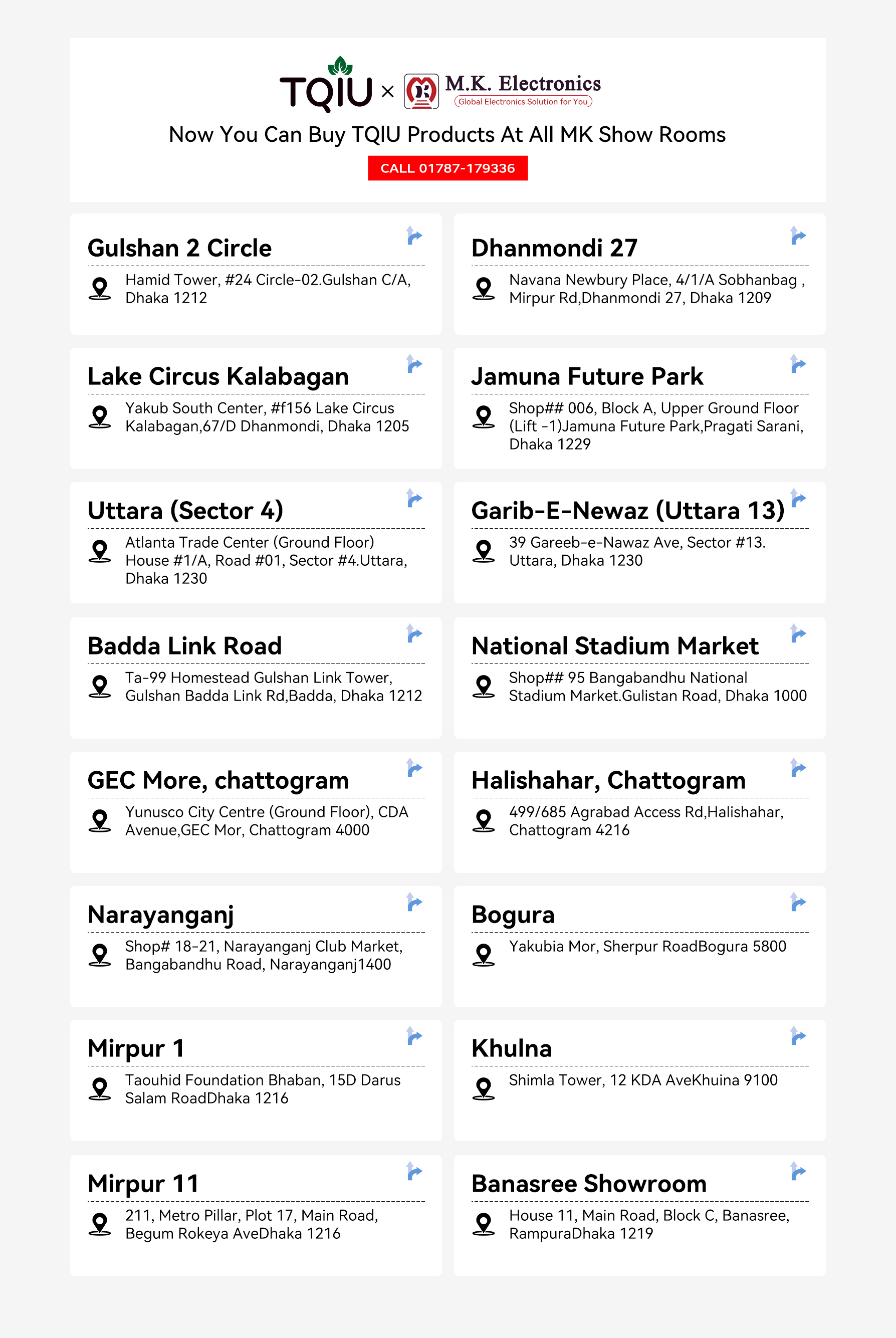Viewport: 896px width, 1338px height.
Task: Get directions to Dhanmondi 27 showroom
Action: [798, 236]
